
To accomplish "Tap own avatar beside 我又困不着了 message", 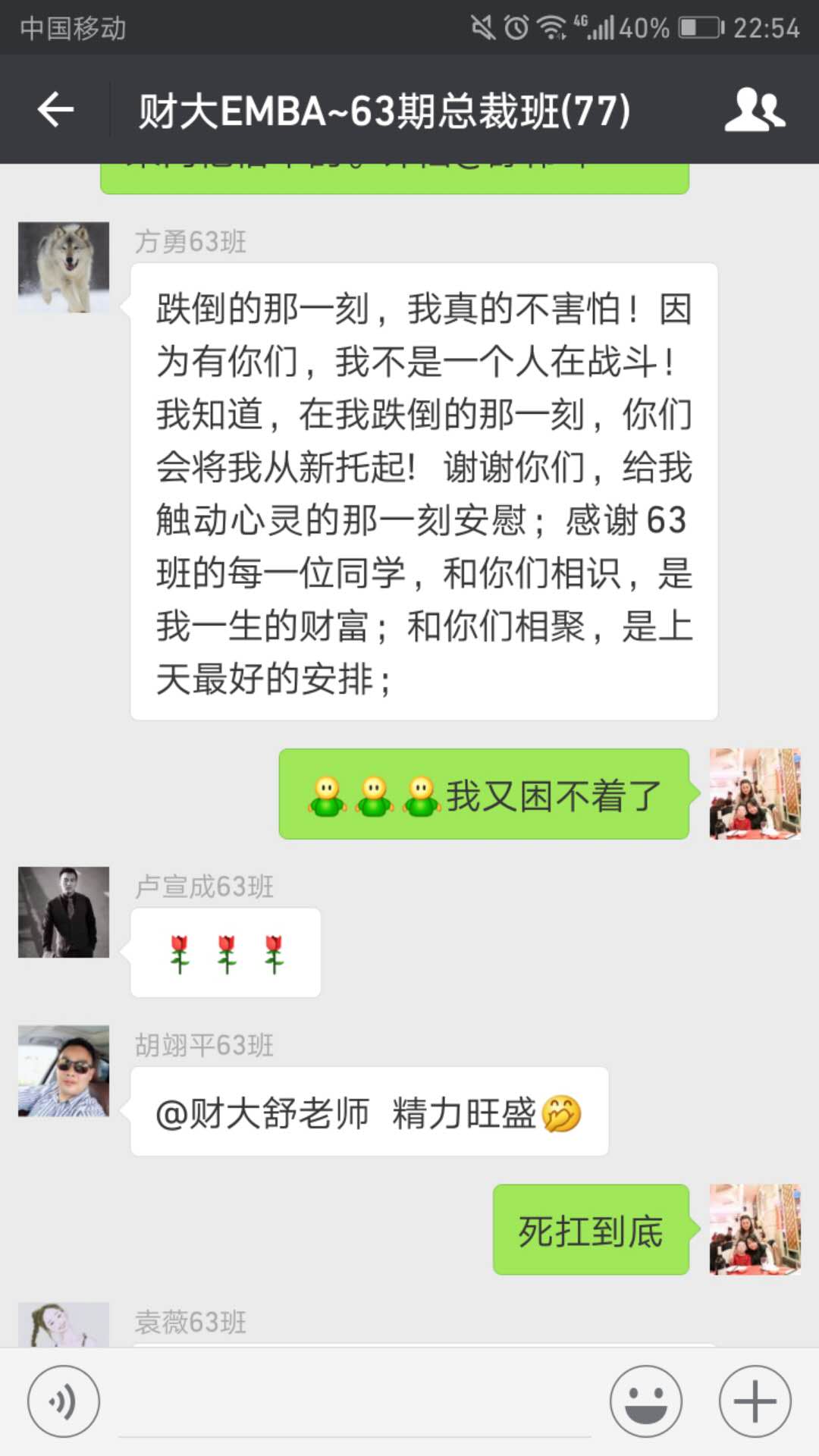I will click(755, 794).
